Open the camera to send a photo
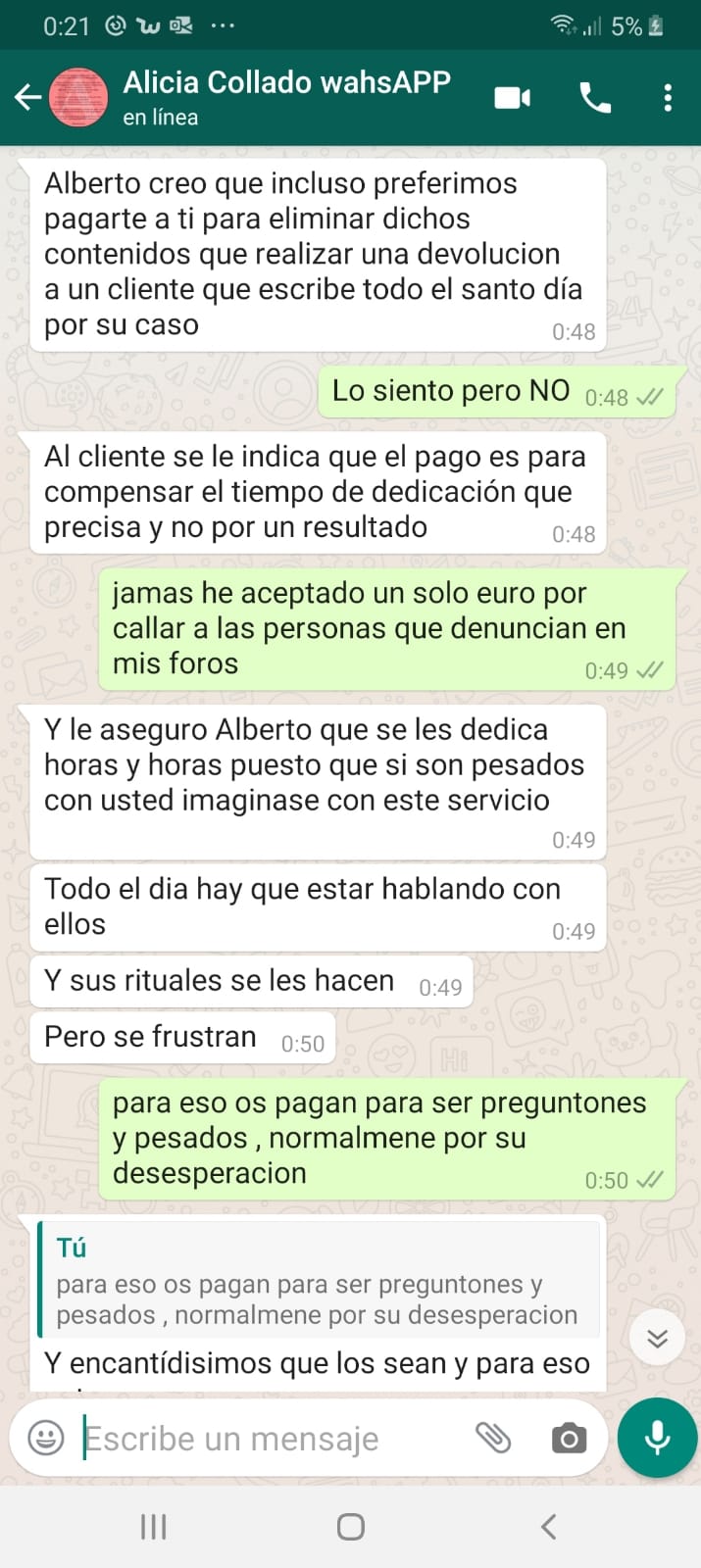The image size is (701, 1568). 569,1438
